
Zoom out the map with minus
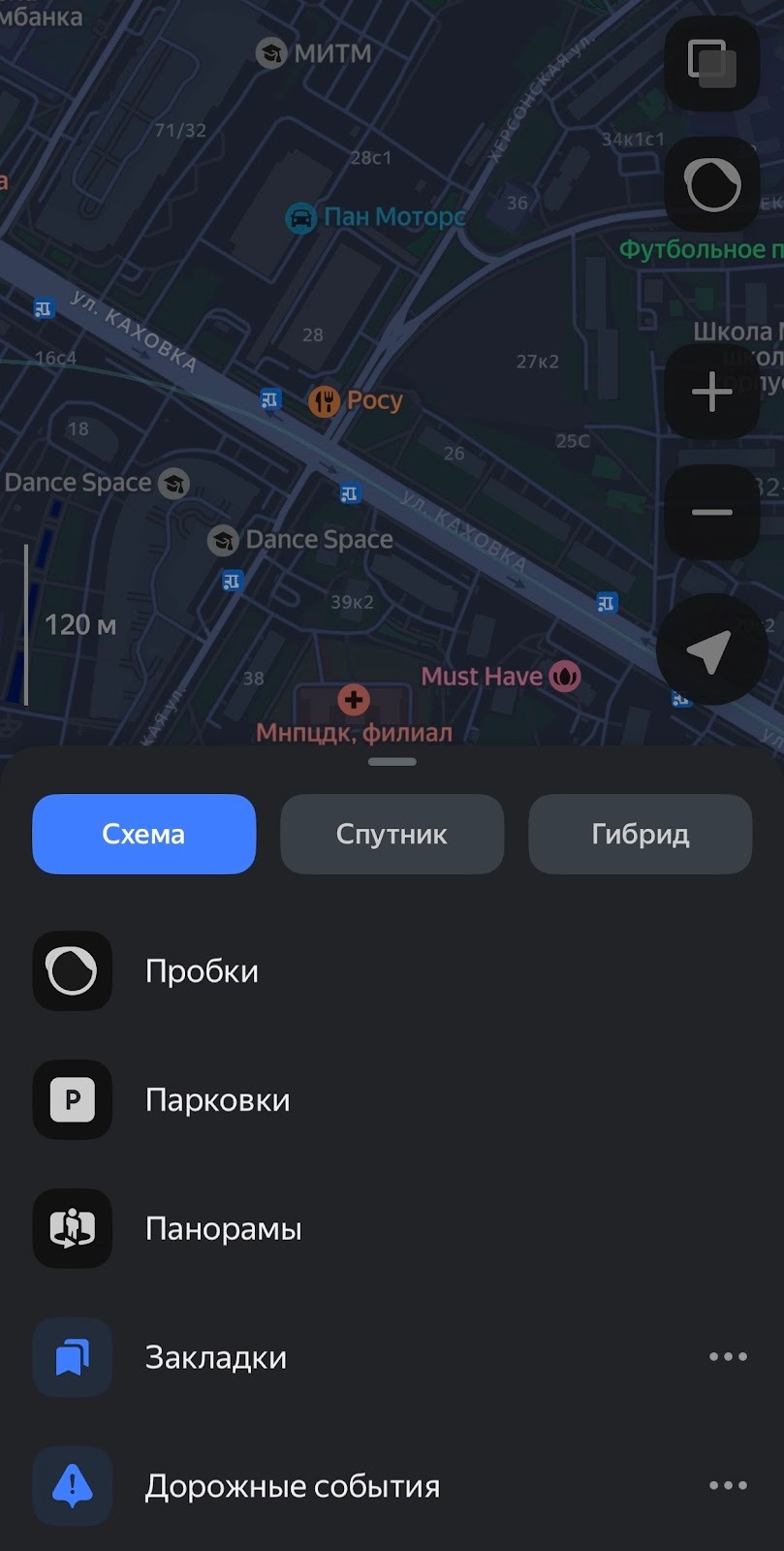coord(711,512)
